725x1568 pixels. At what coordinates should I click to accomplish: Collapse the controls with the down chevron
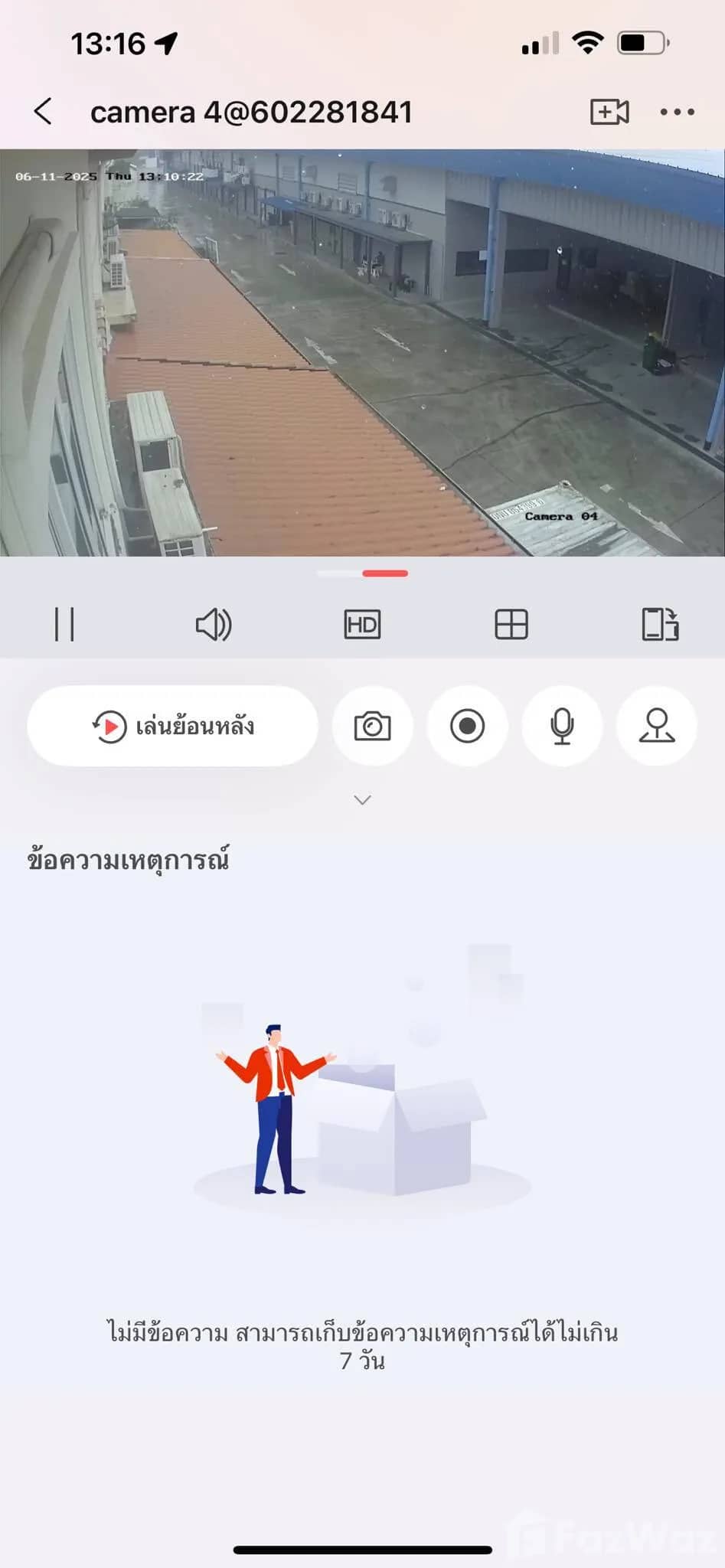click(361, 799)
